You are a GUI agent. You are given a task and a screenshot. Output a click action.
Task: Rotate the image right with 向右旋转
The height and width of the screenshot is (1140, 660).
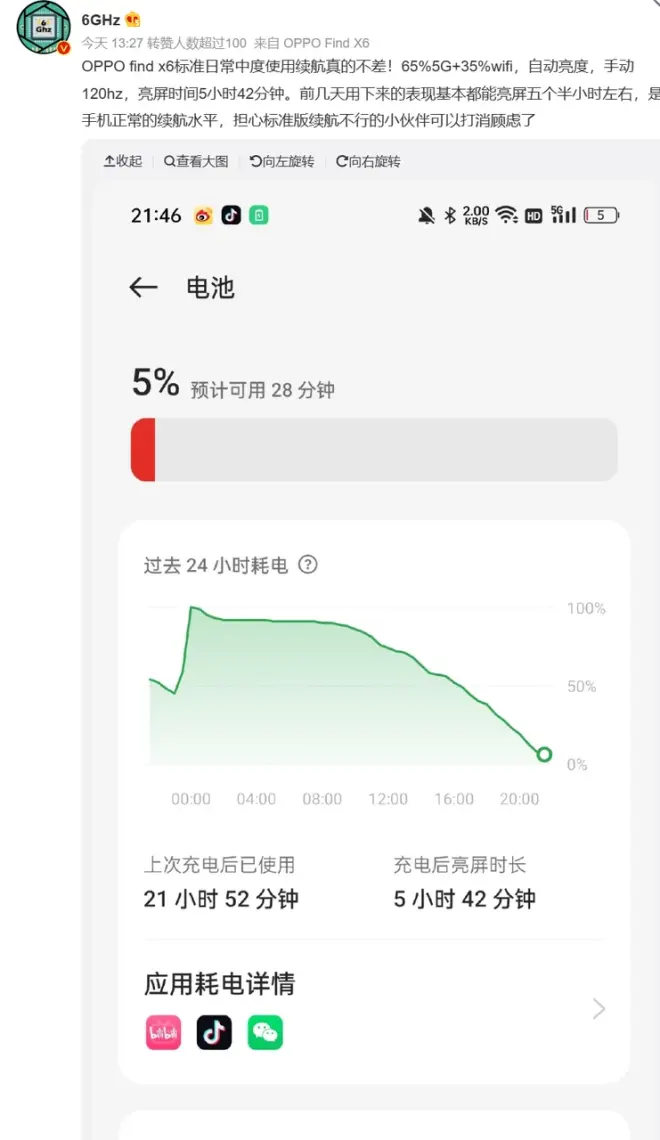[x=368, y=161]
